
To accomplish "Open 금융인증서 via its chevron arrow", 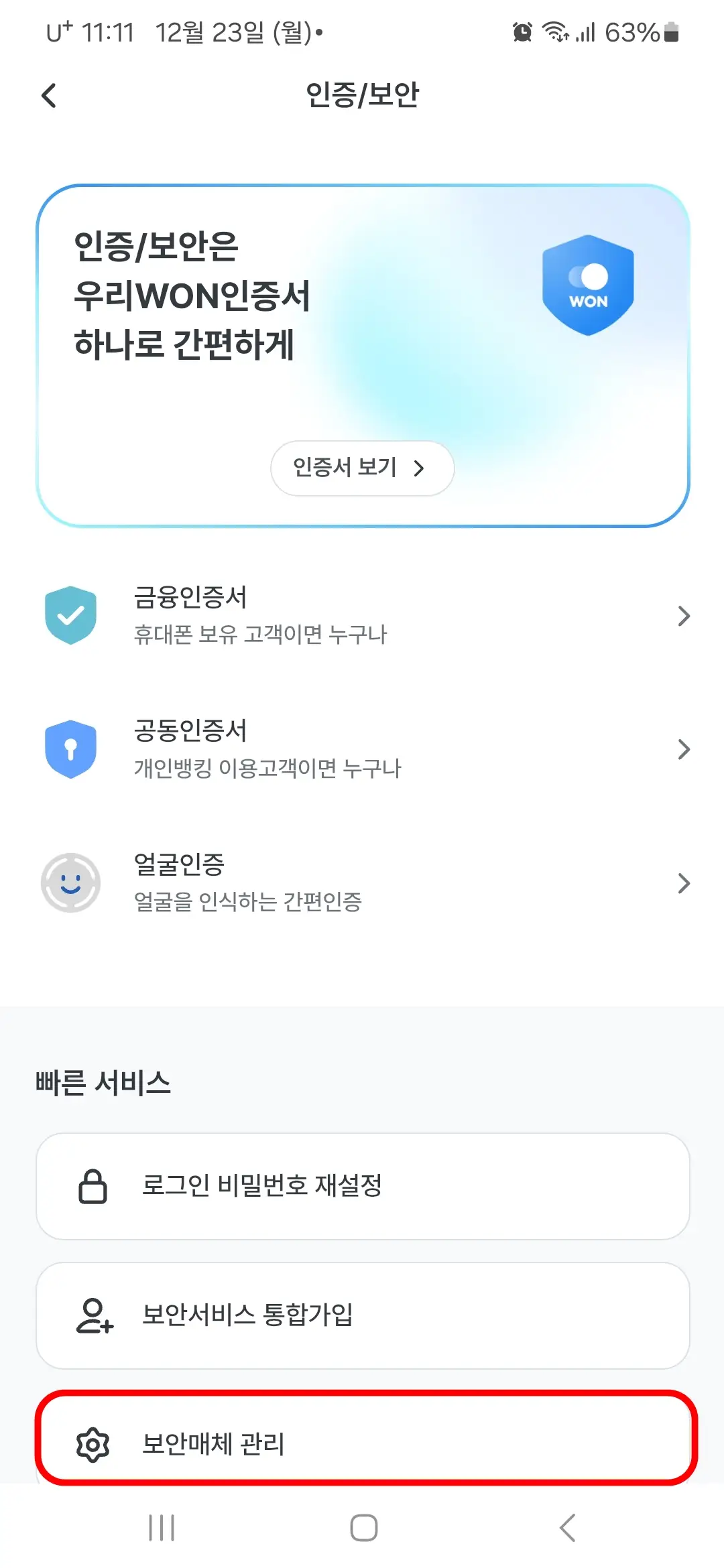I will click(x=684, y=615).
